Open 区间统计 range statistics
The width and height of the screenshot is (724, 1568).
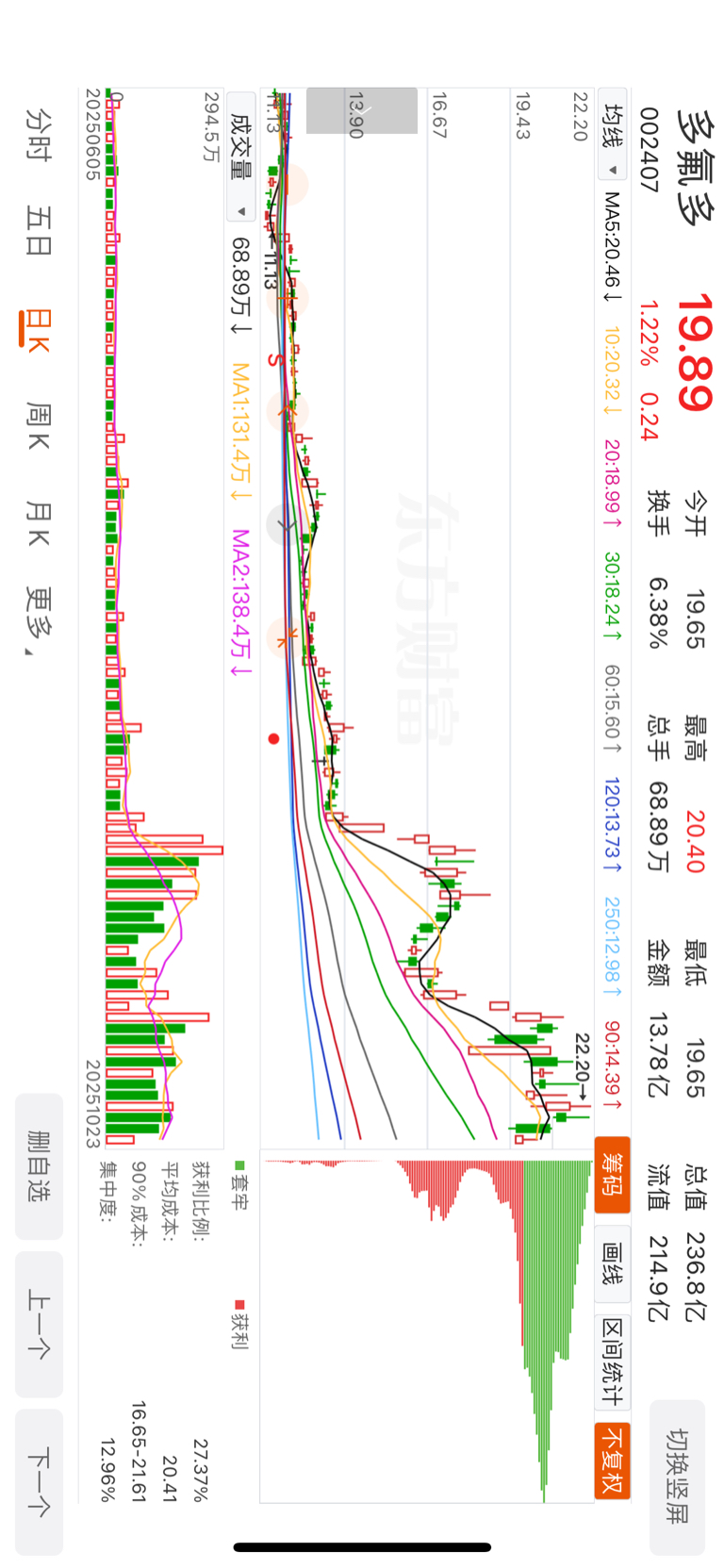click(613, 1361)
